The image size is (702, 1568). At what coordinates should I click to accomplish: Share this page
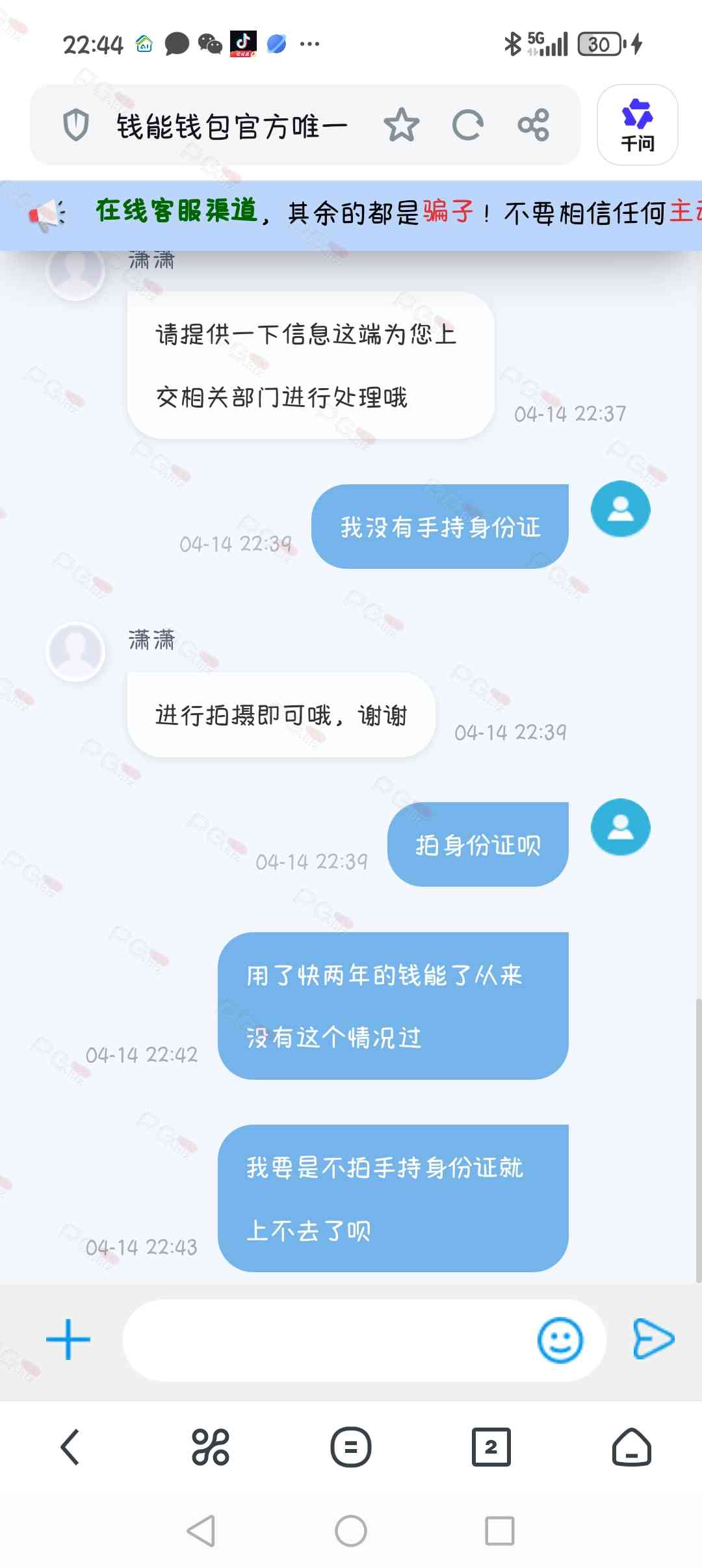pyautogui.click(x=534, y=125)
